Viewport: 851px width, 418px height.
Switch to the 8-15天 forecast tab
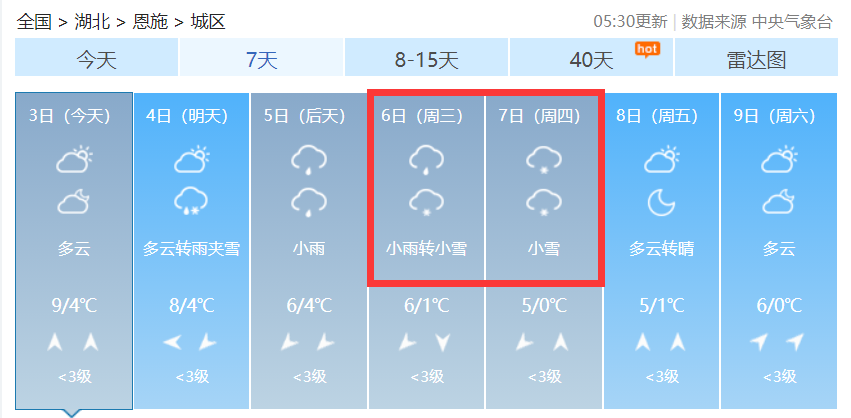tap(426, 59)
